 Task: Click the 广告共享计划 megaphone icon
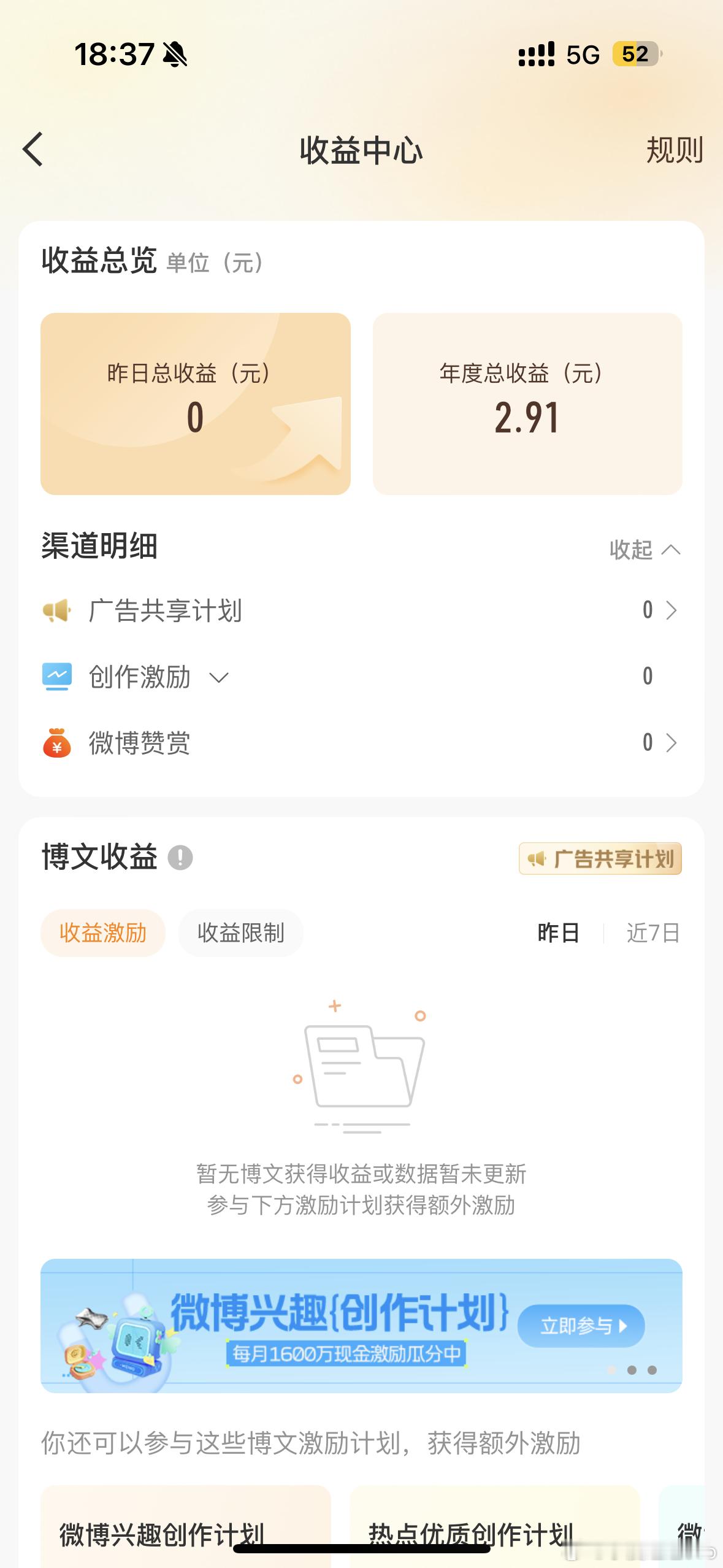point(56,610)
